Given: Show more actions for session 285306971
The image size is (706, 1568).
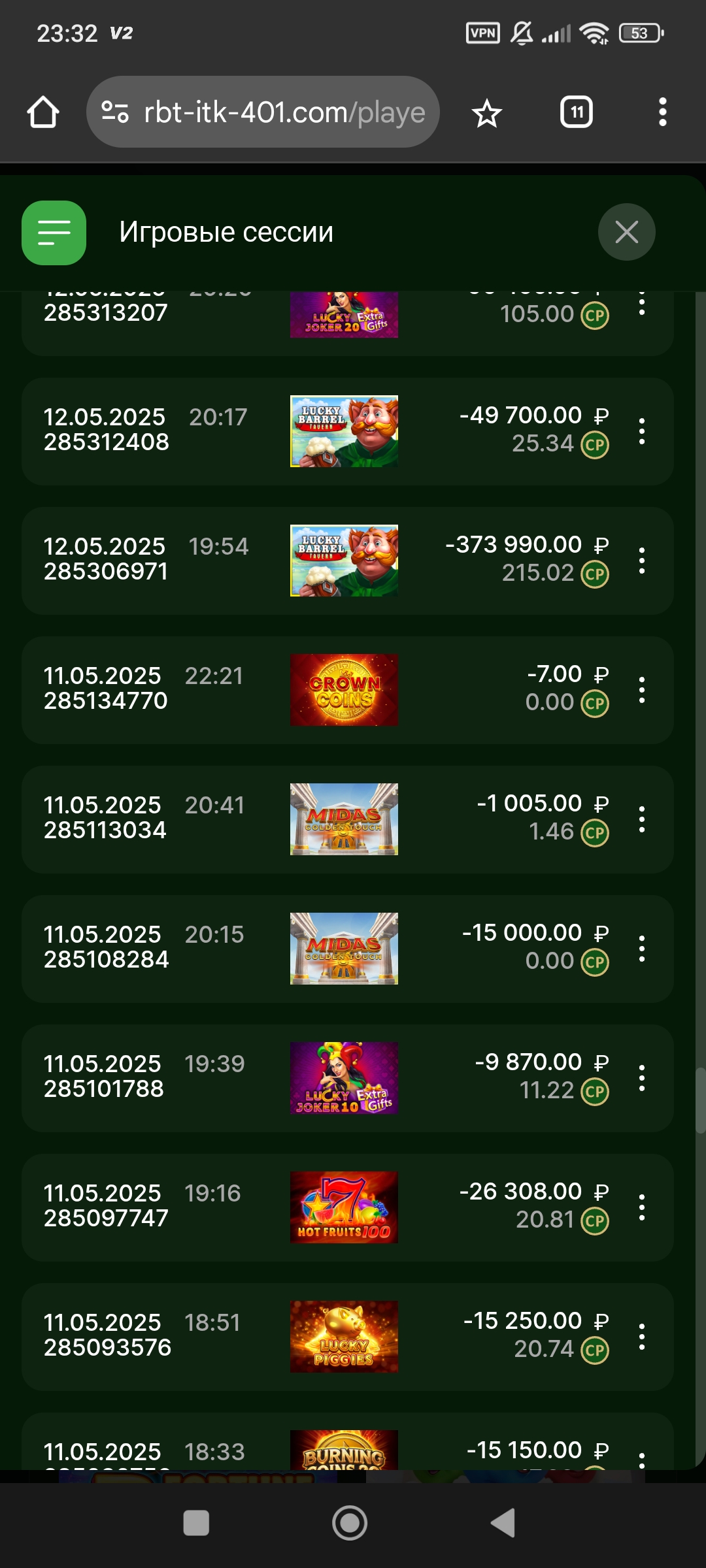Looking at the screenshot, I should coord(642,561).
